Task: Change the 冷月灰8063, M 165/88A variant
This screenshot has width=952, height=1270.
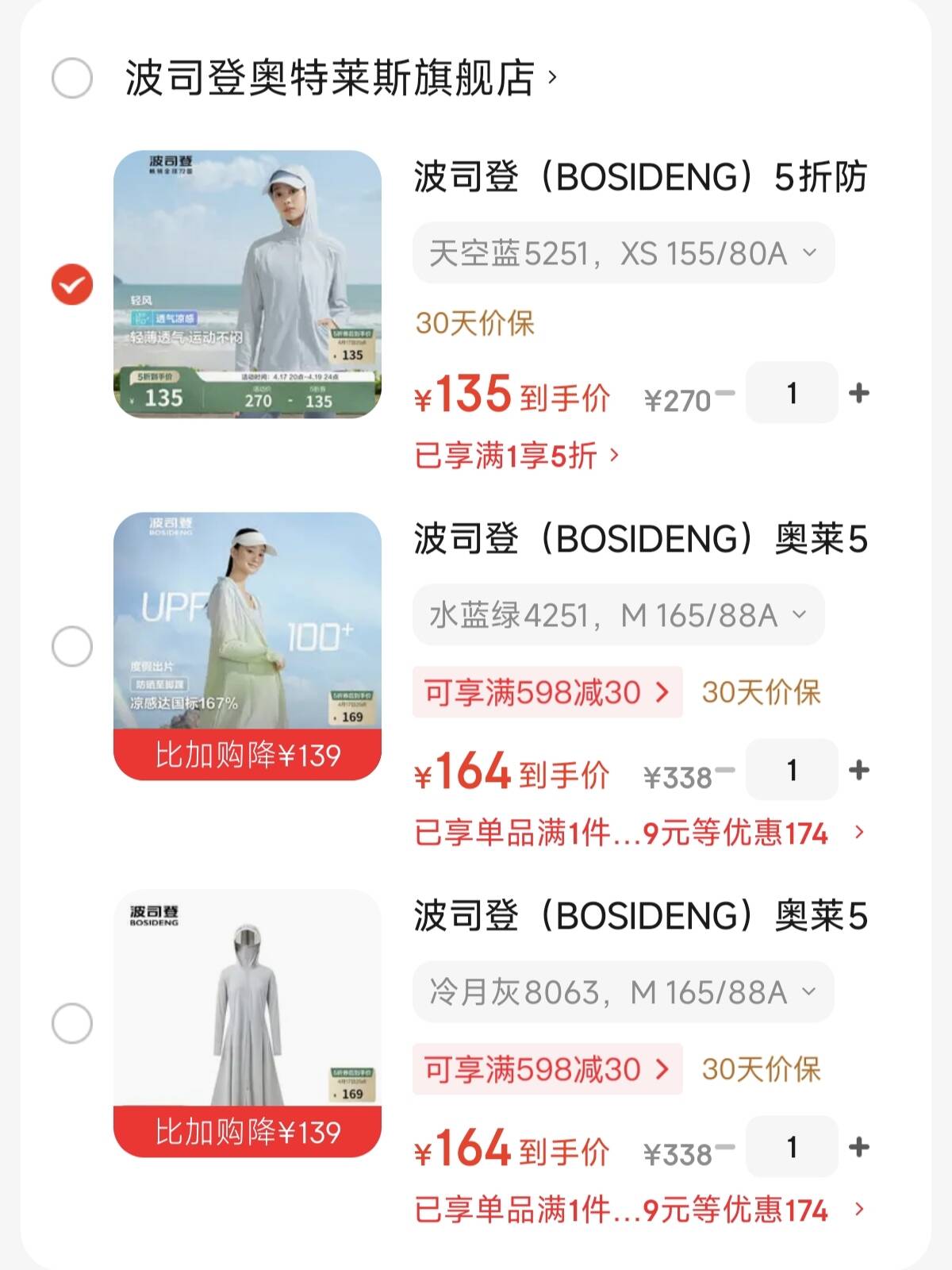Action: pyautogui.click(x=624, y=992)
